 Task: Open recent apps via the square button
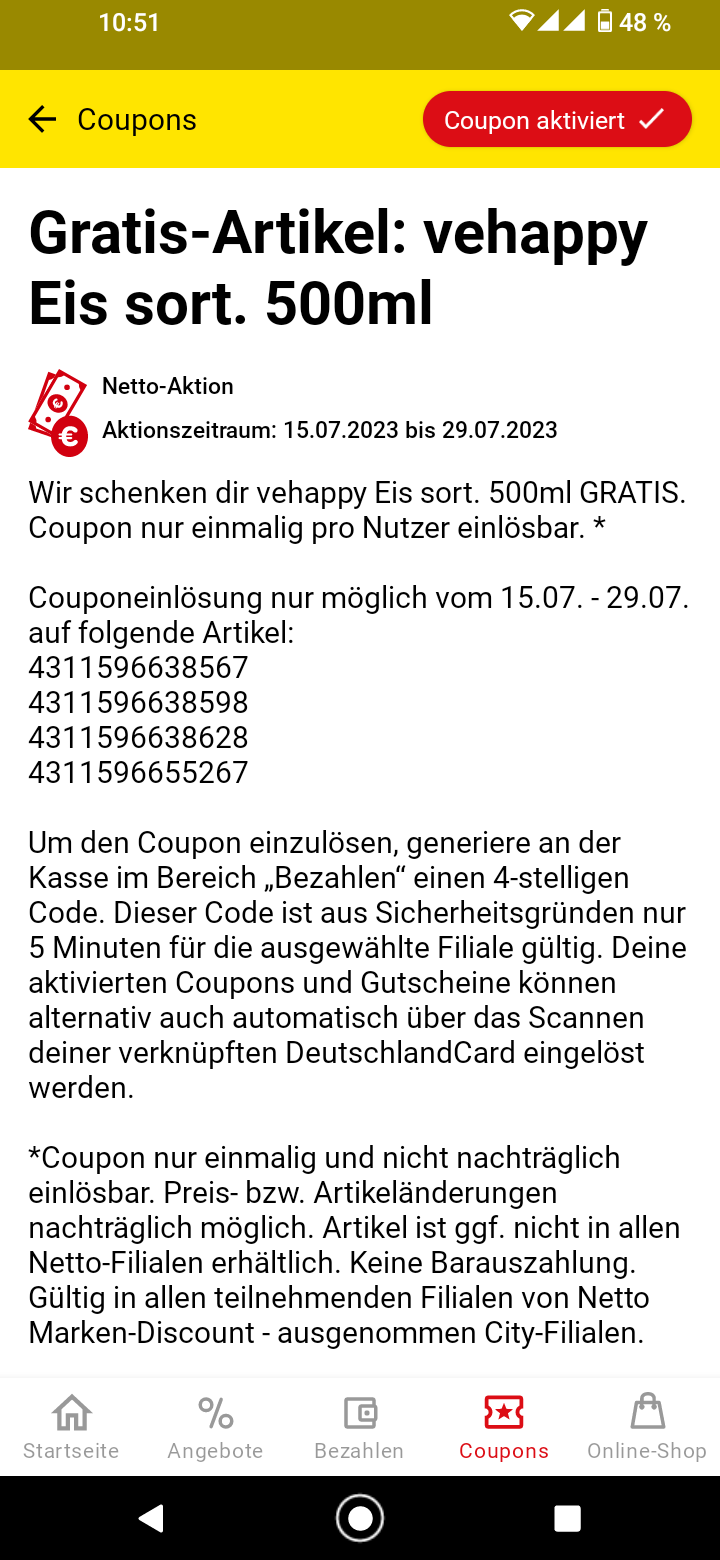(x=567, y=1519)
